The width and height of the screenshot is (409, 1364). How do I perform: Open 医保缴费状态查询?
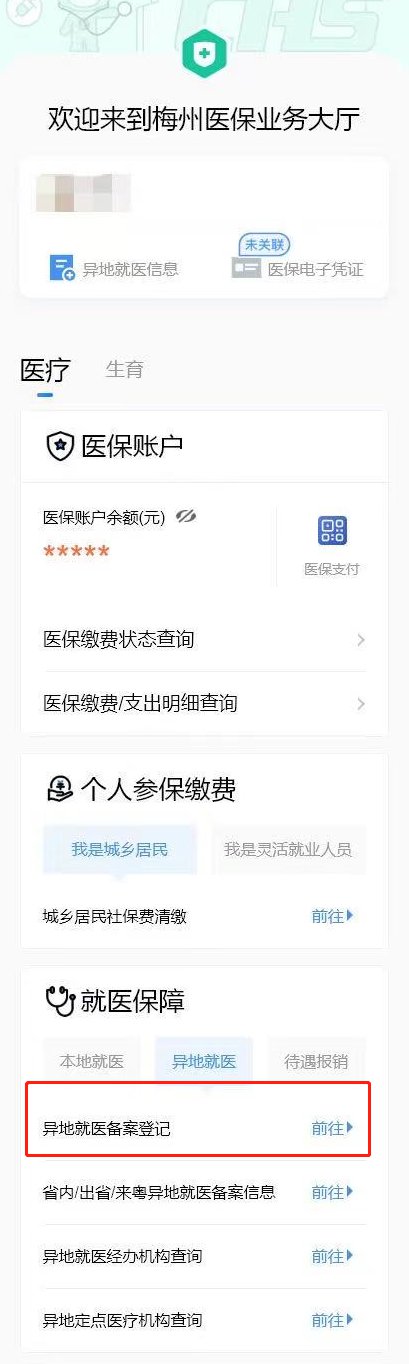204,639
